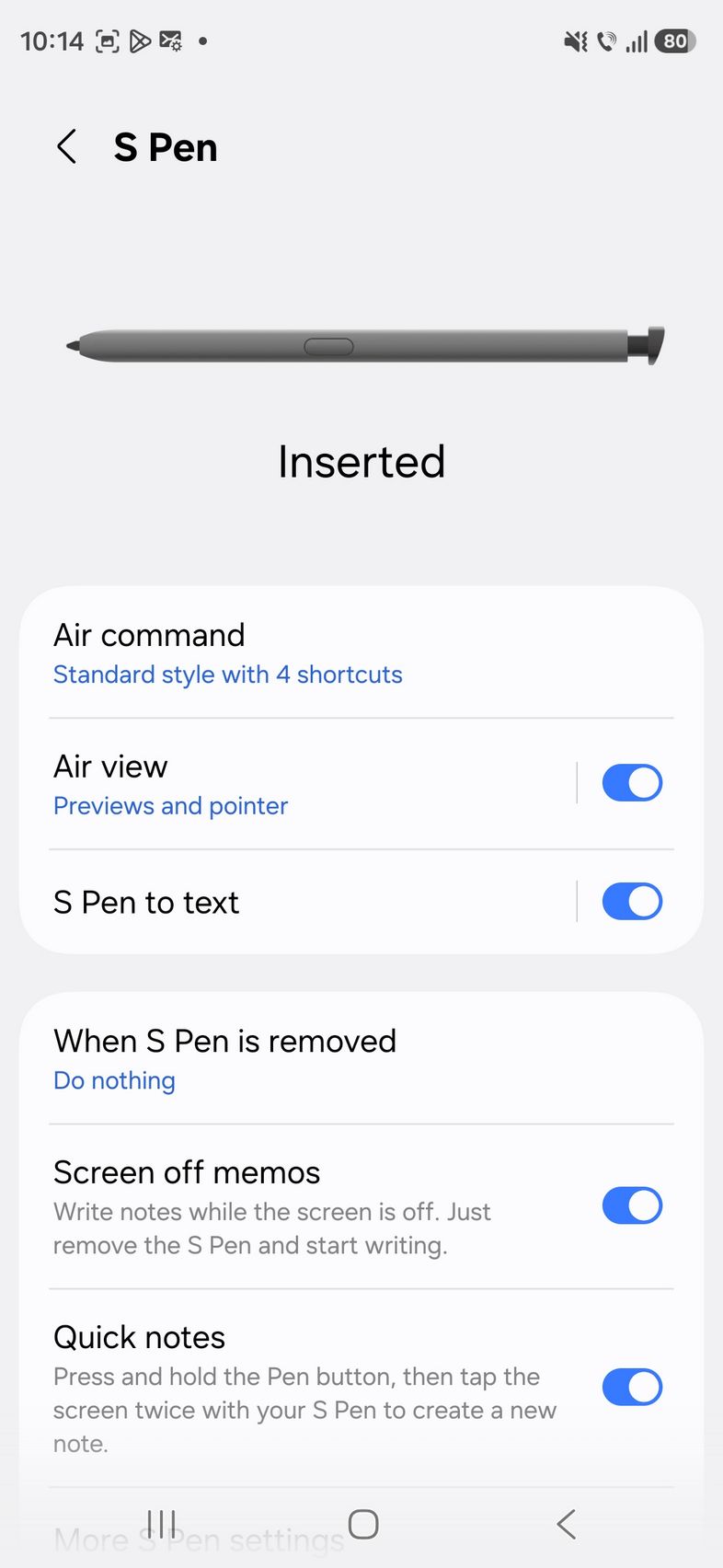Tap the system home button

coord(363,1524)
